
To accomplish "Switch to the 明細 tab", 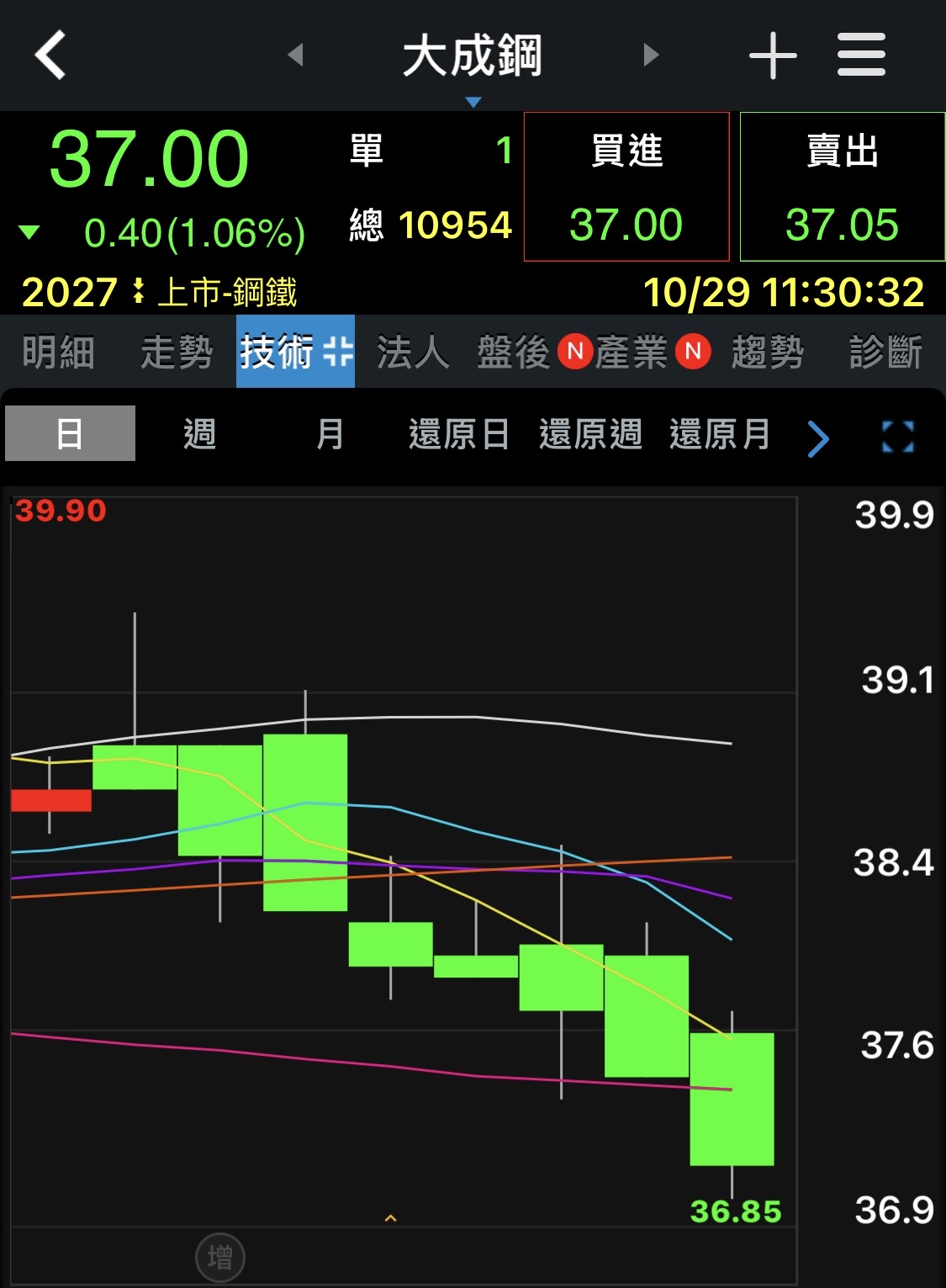I will 58,352.
